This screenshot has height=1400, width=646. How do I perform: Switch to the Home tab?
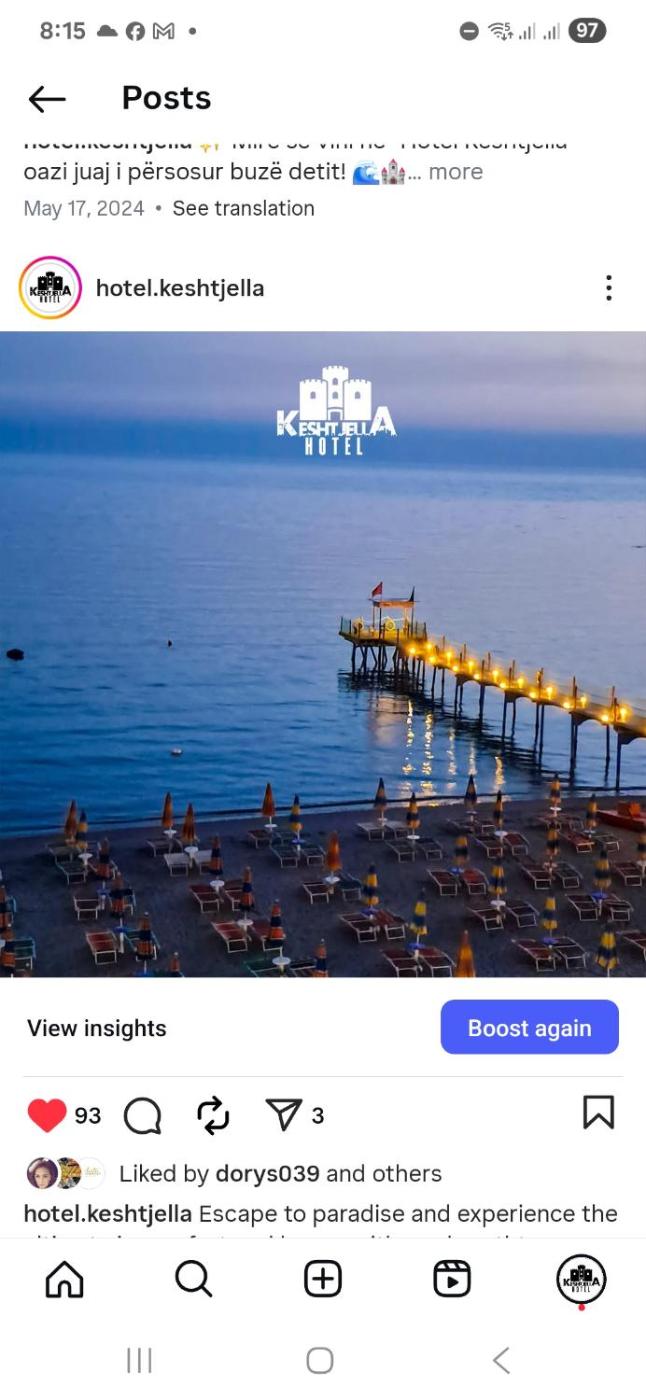[x=65, y=1279]
